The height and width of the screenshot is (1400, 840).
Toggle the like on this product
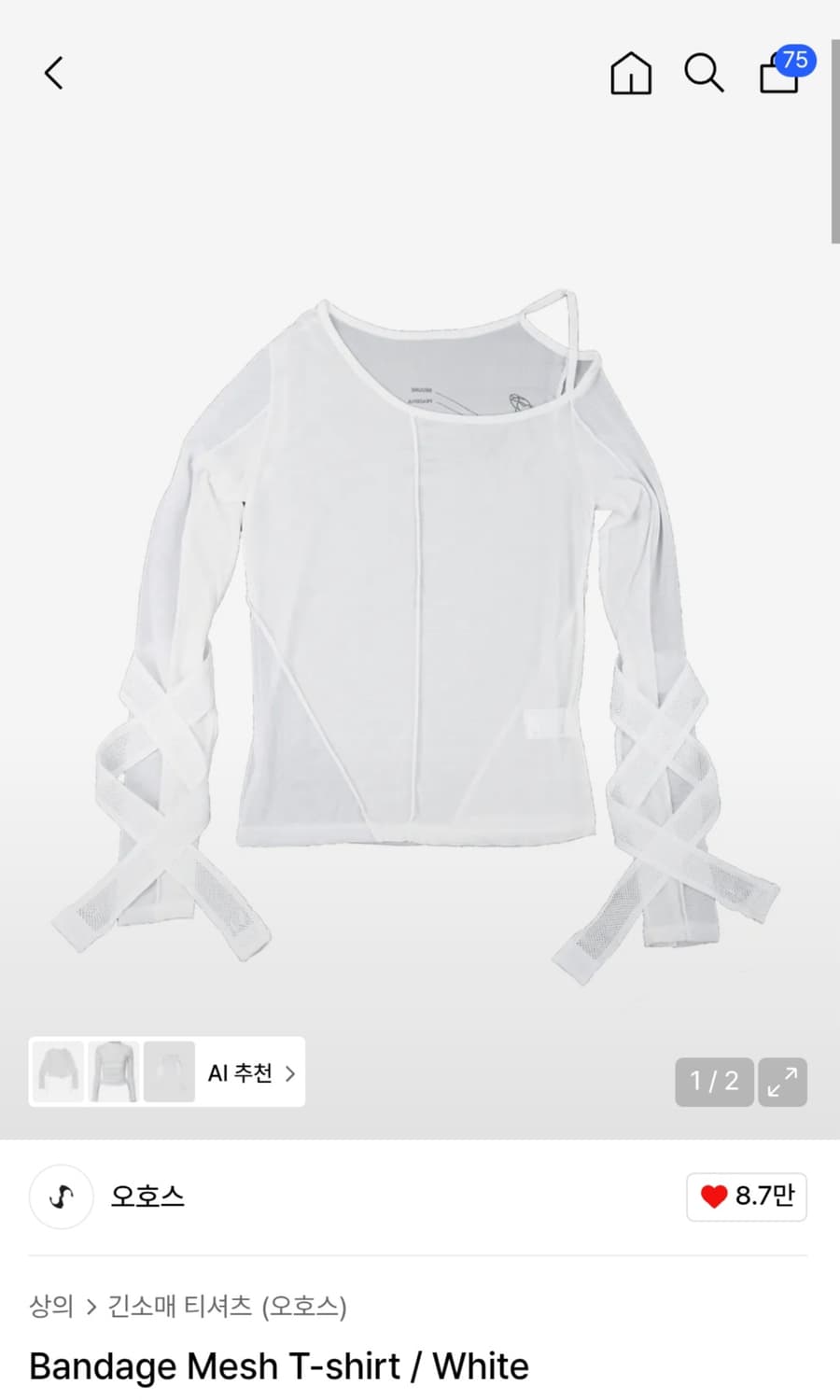[746, 1196]
